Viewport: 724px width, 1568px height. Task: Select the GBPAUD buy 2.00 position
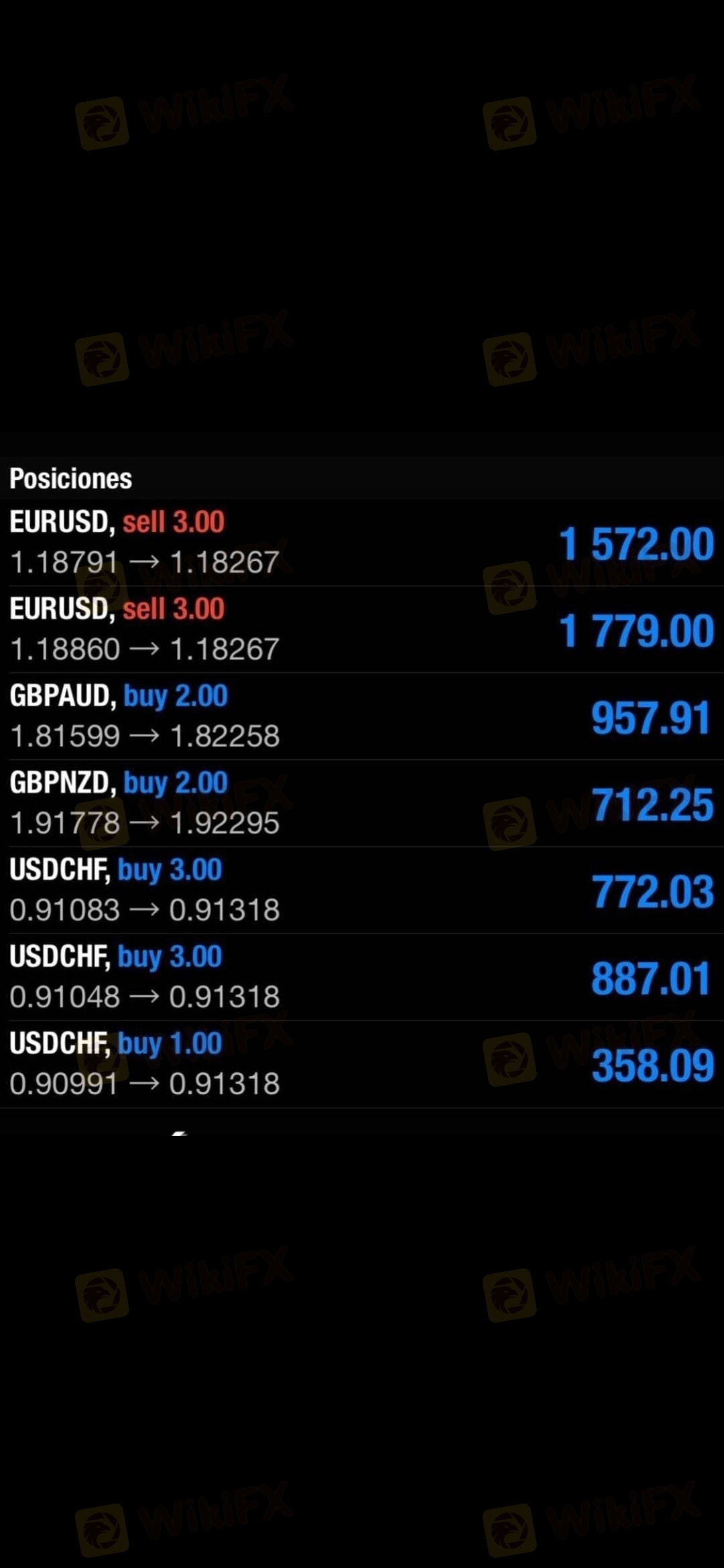click(362, 716)
